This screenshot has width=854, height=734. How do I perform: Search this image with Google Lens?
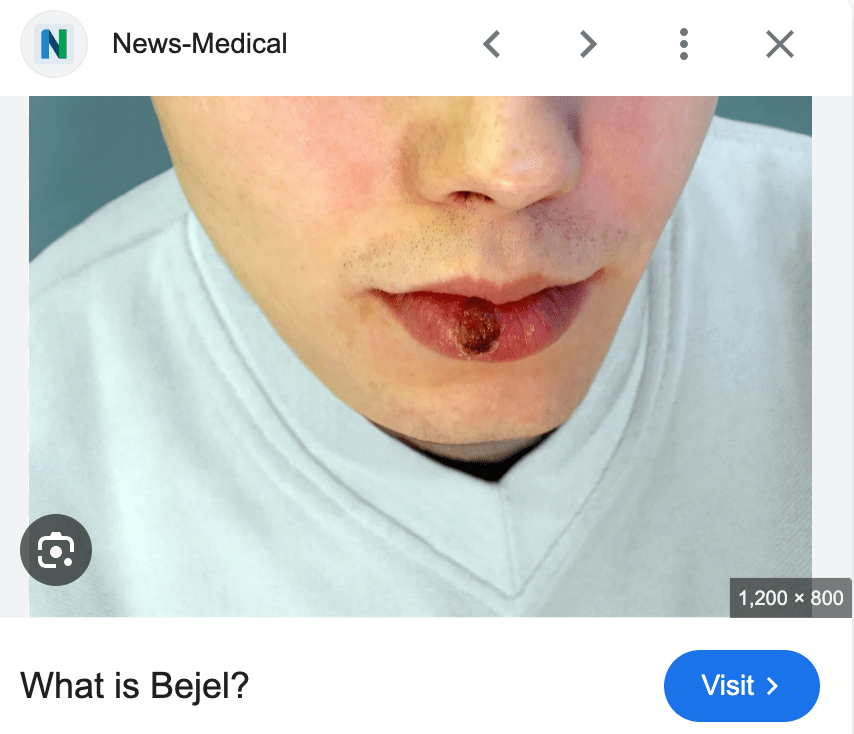pos(56,549)
